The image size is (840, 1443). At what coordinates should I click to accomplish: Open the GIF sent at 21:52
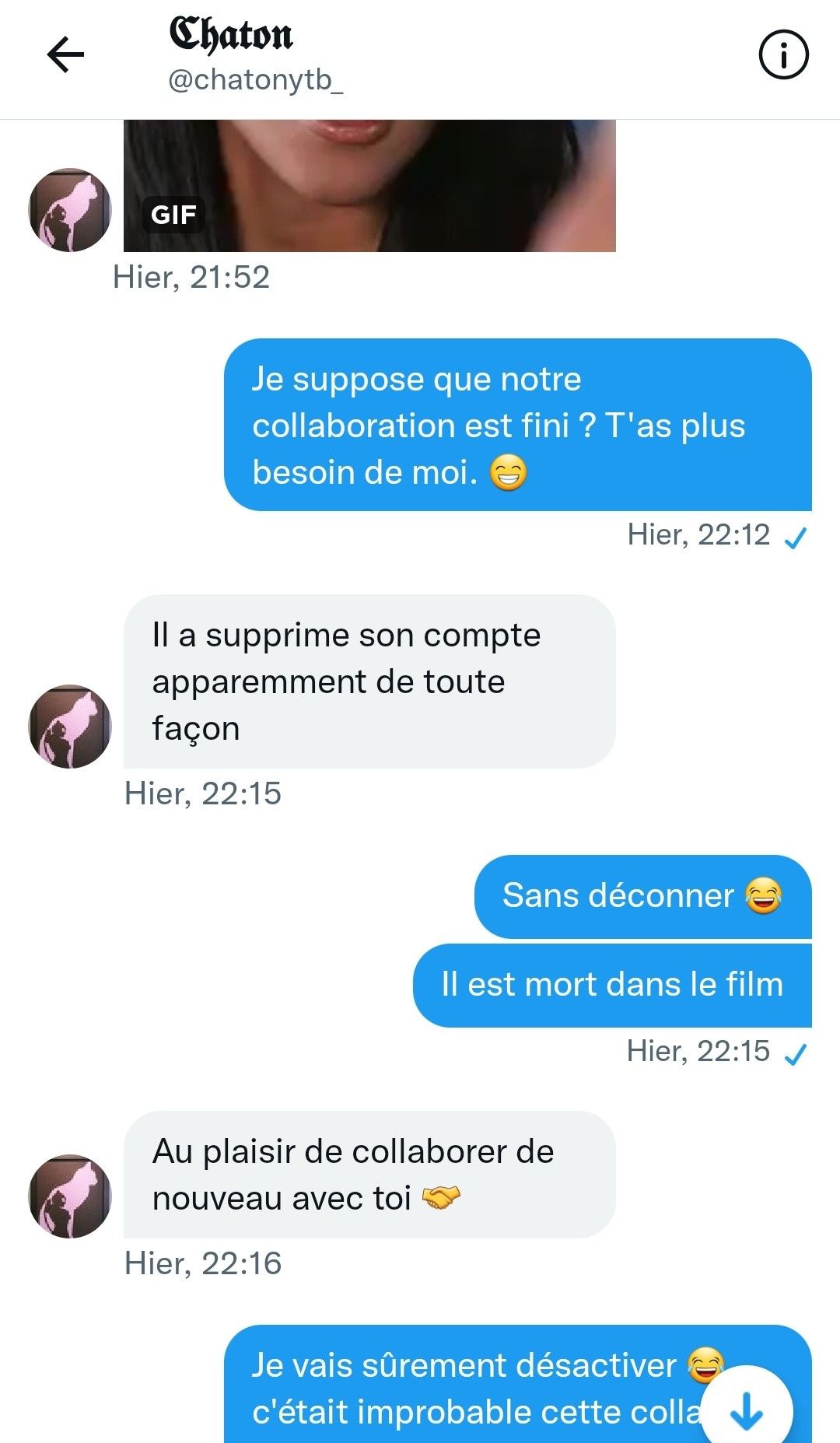pos(369,187)
